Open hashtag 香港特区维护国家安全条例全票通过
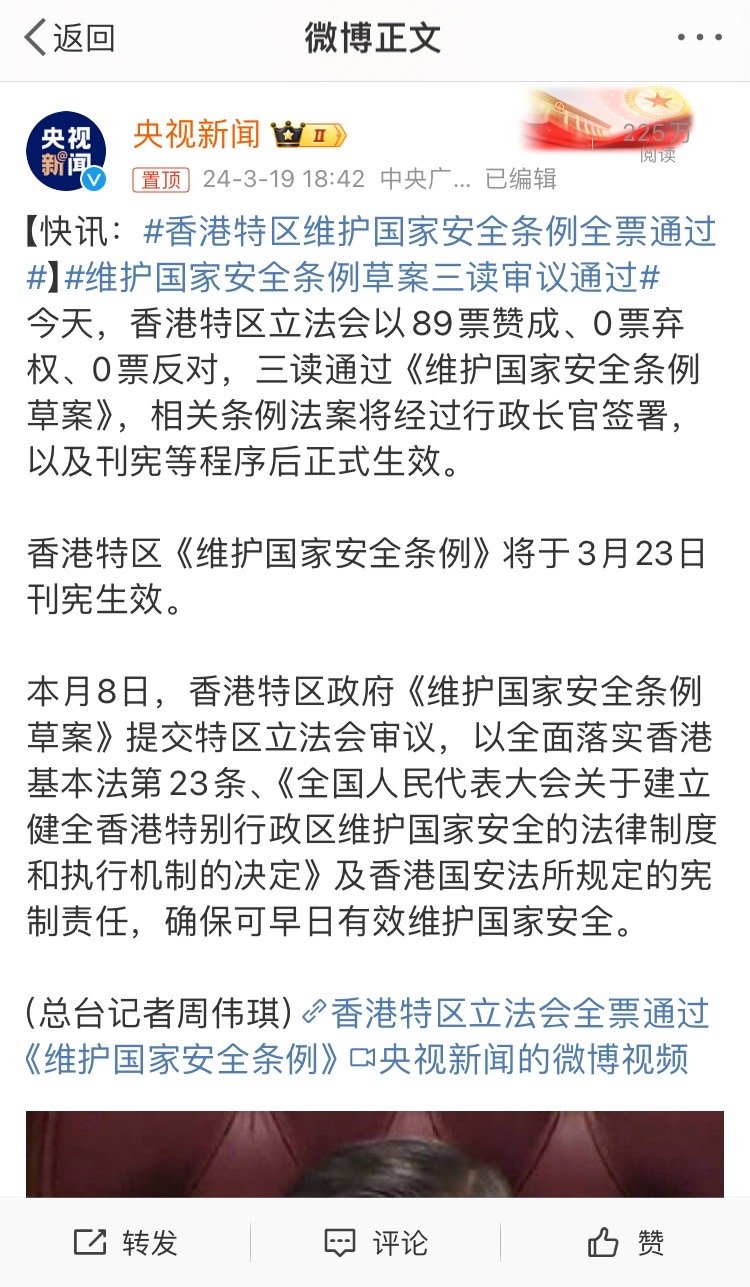750x1287 pixels. [x=372, y=251]
